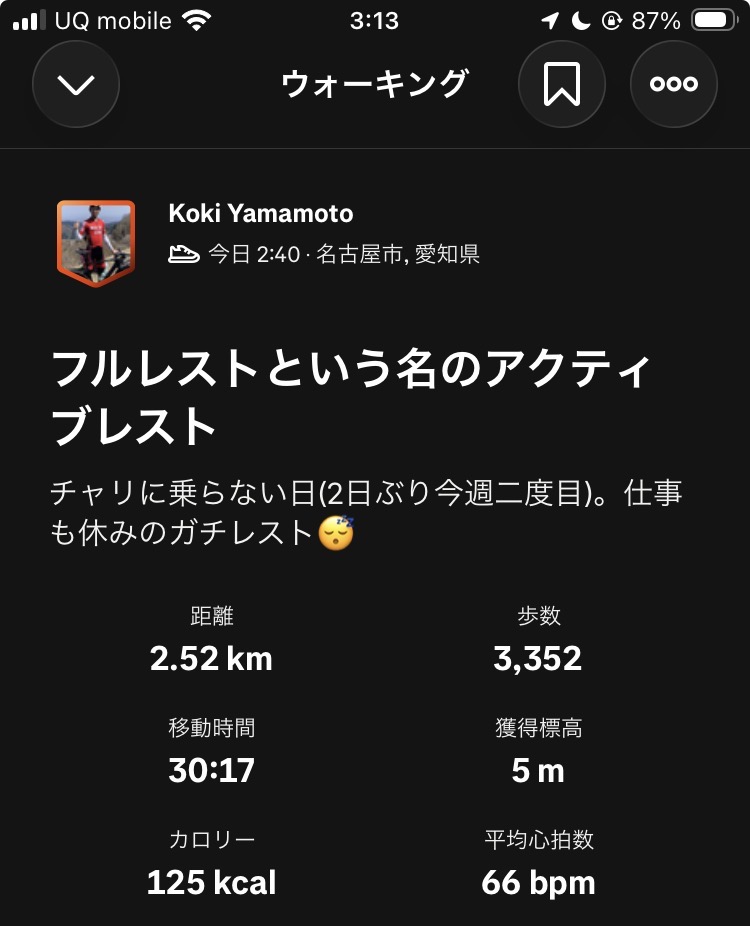Tap the Koki Yamamoto name link
This screenshot has width=750, height=926.
[x=261, y=213]
